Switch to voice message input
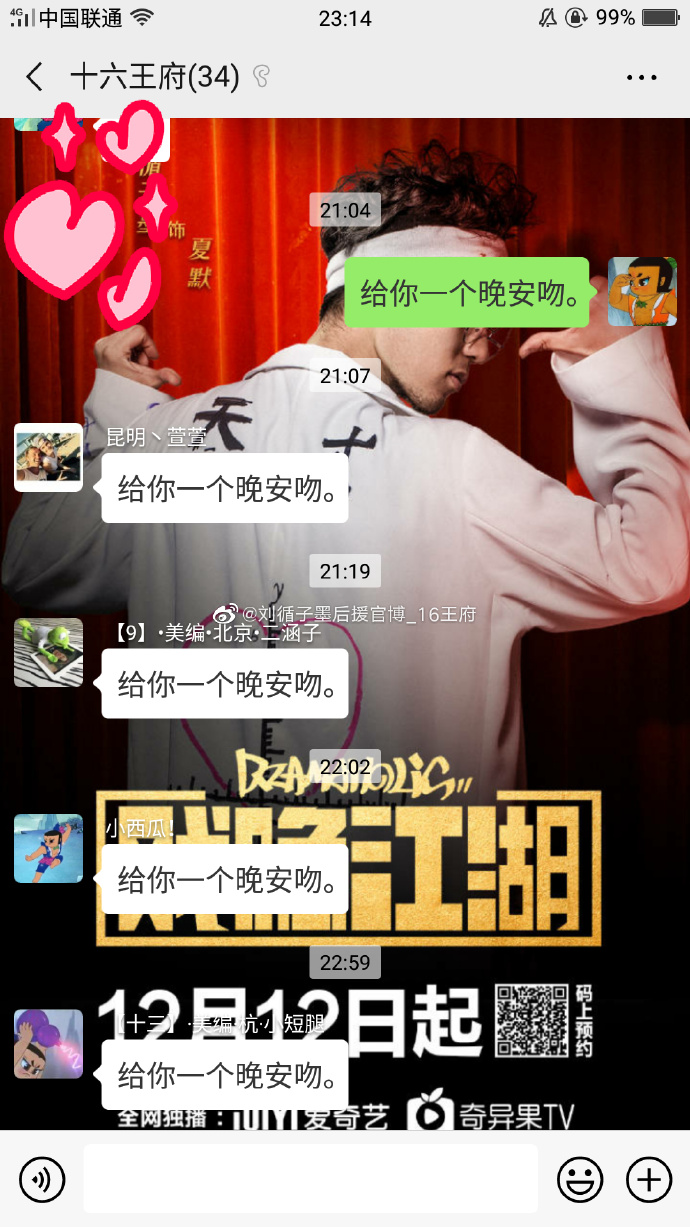 (x=42, y=1180)
